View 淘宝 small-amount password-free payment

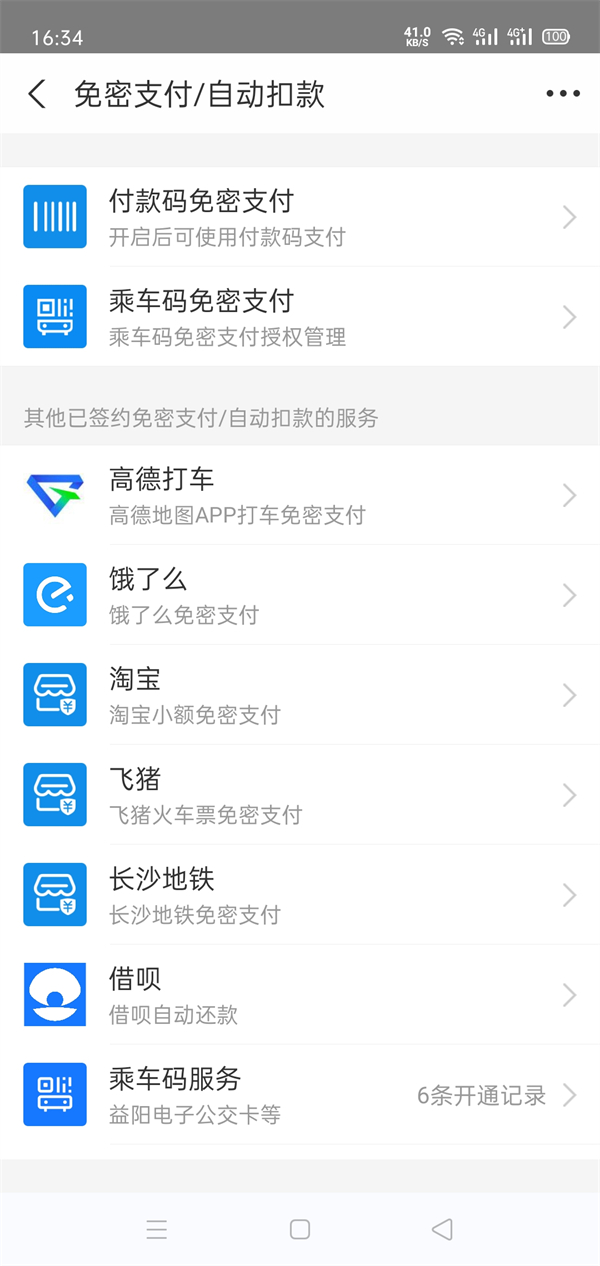[300, 695]
